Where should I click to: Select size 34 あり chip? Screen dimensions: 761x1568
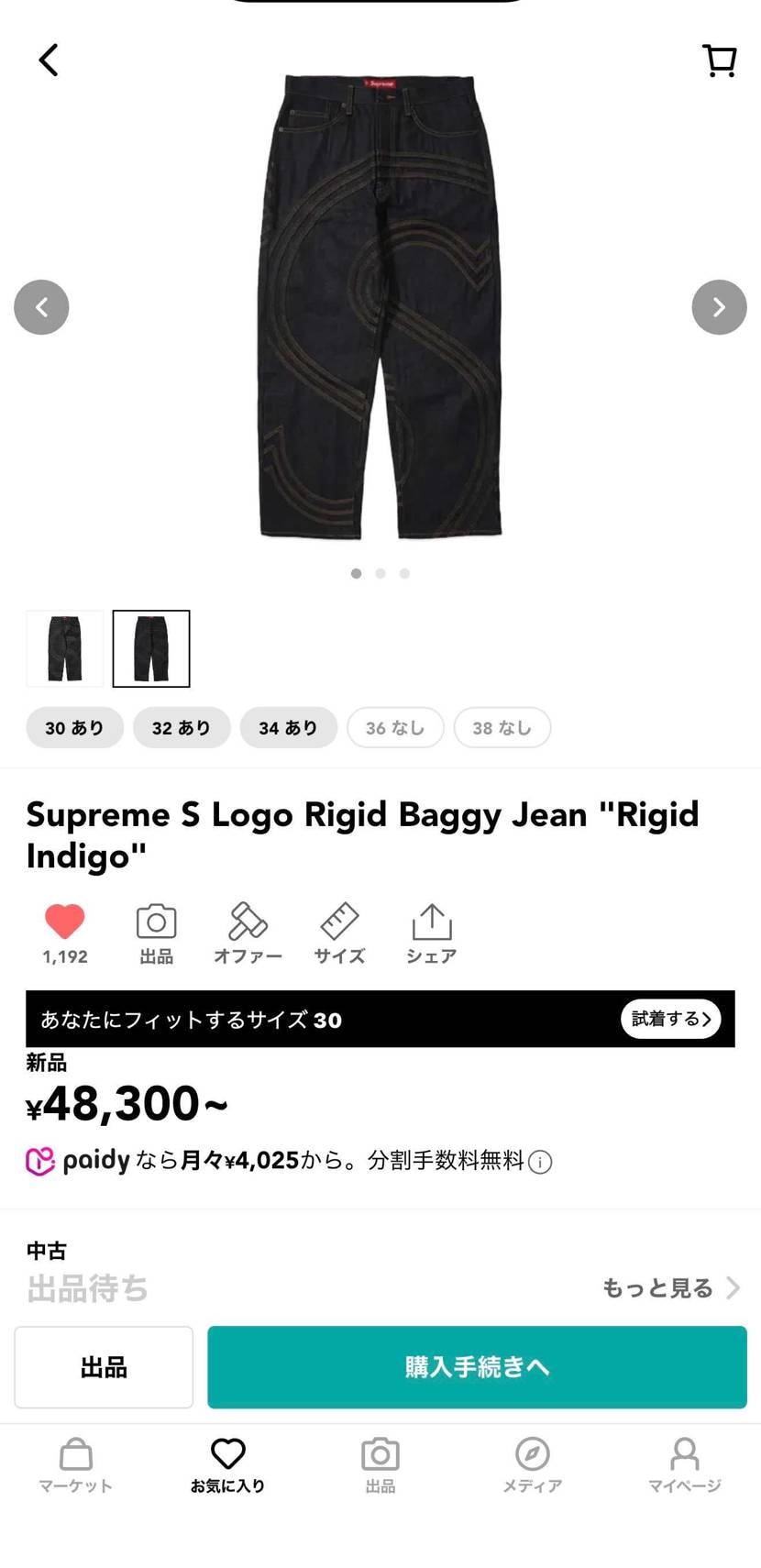tap(288, 727)
